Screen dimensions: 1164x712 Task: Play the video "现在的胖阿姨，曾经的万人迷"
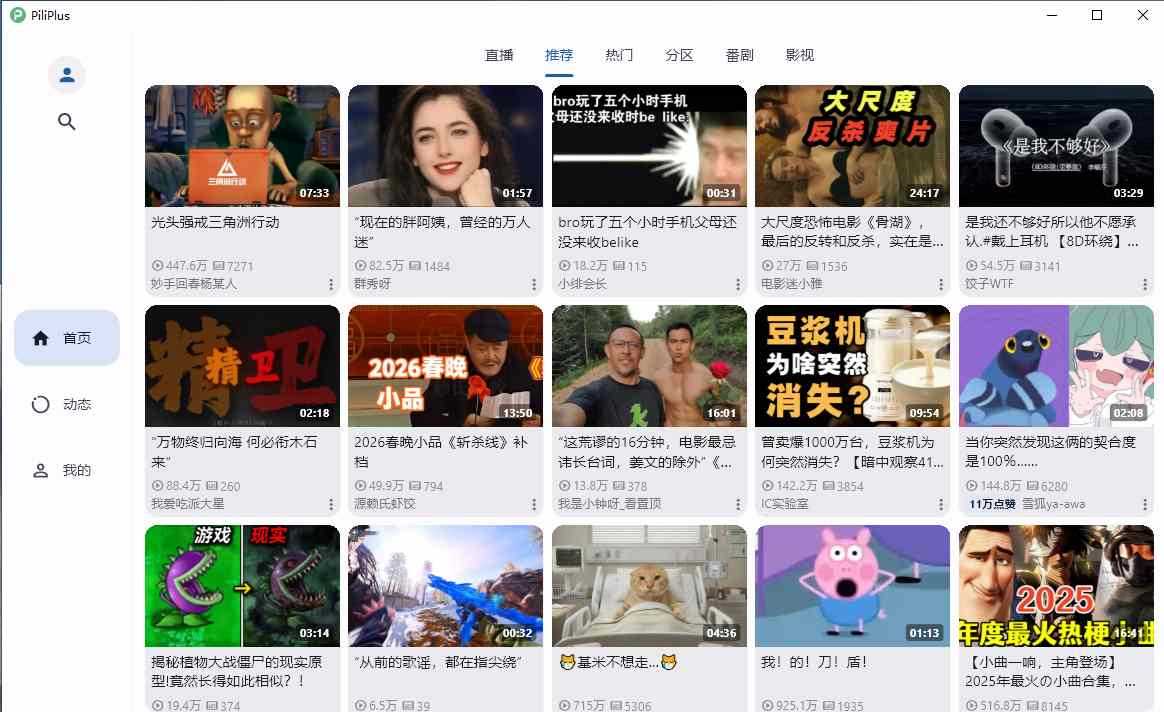click(x=445, y=147)
